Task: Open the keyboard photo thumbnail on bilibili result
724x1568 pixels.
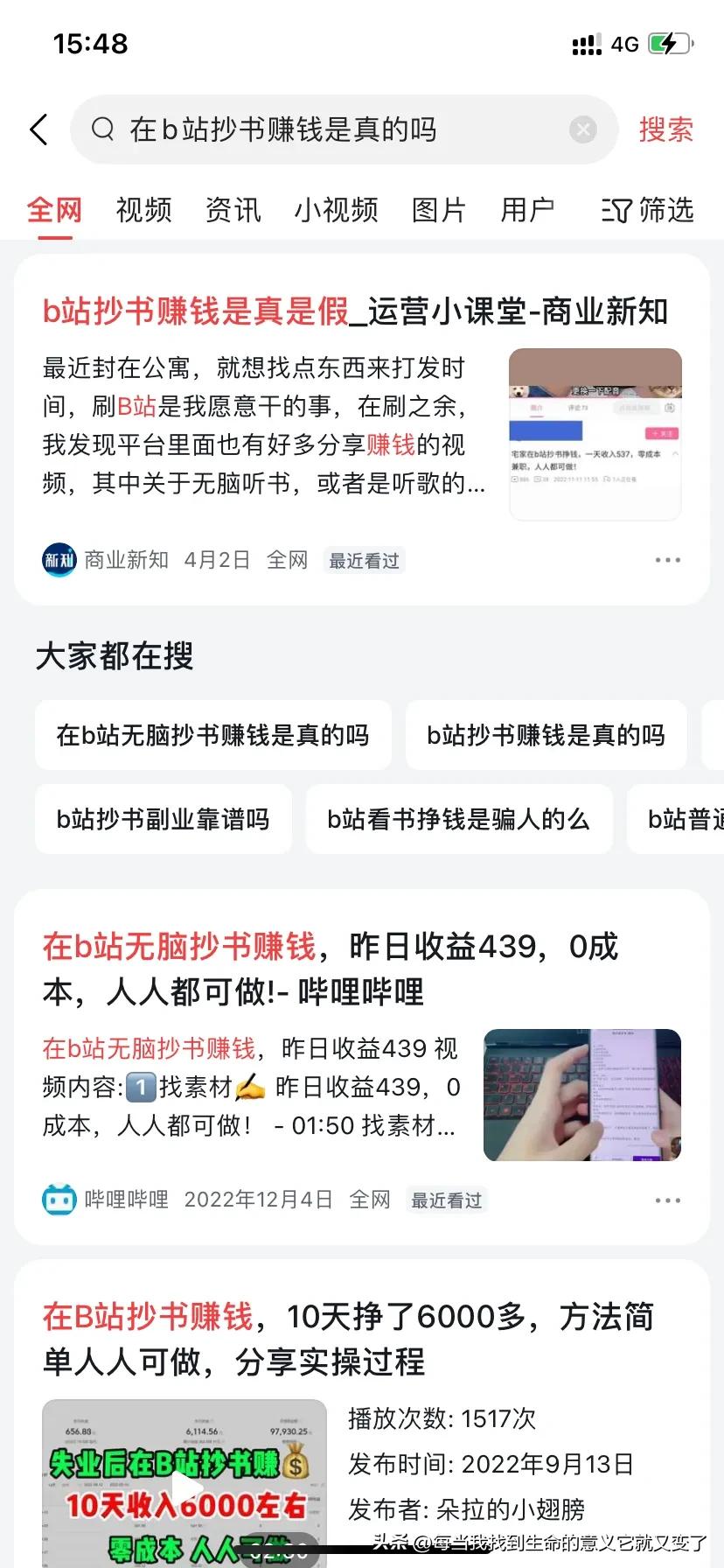Action: (582, 1095)
